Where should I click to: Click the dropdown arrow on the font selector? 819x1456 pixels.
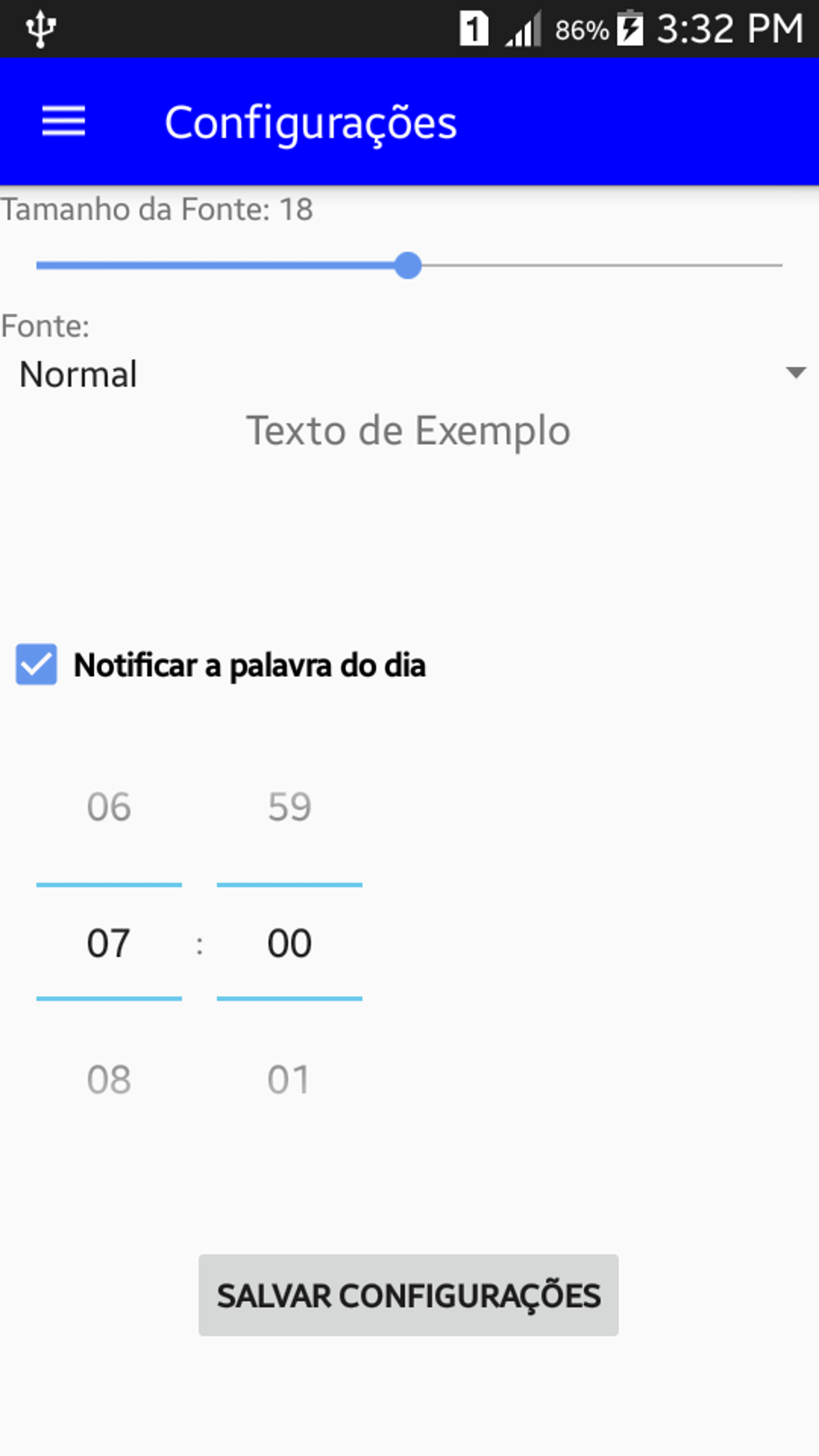[796, 372]
